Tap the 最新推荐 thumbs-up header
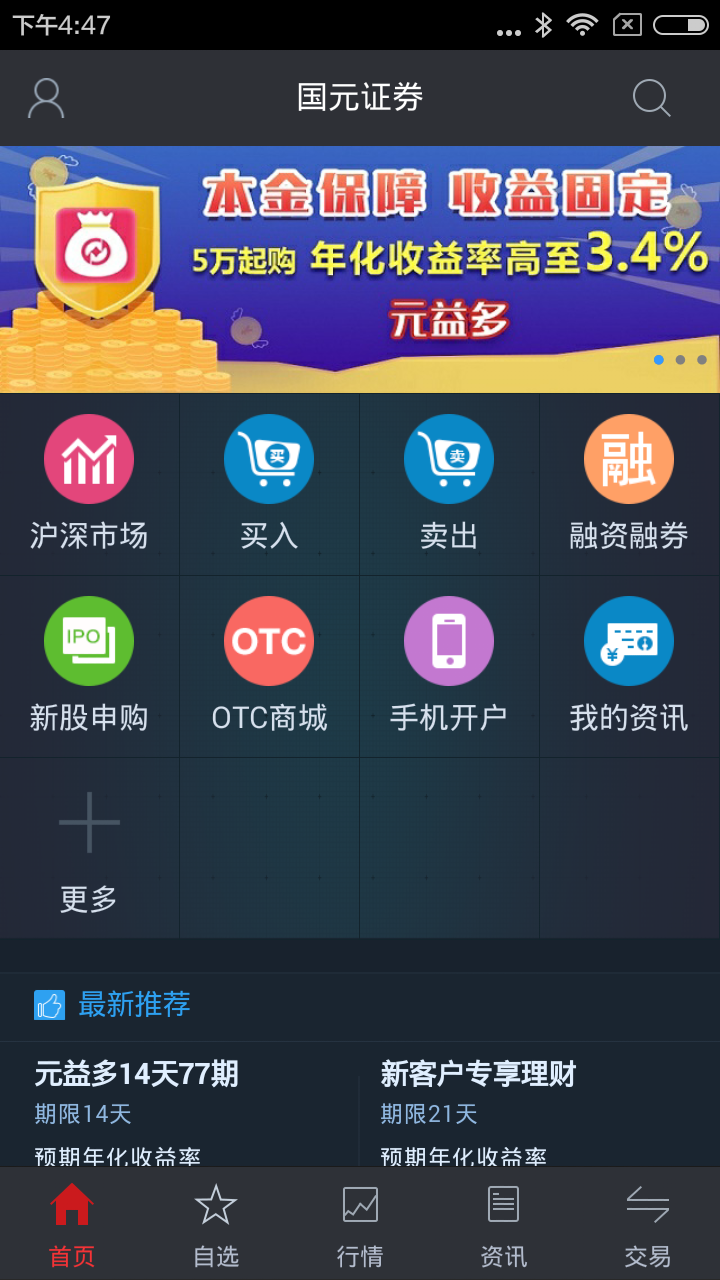 (113, 1006)
